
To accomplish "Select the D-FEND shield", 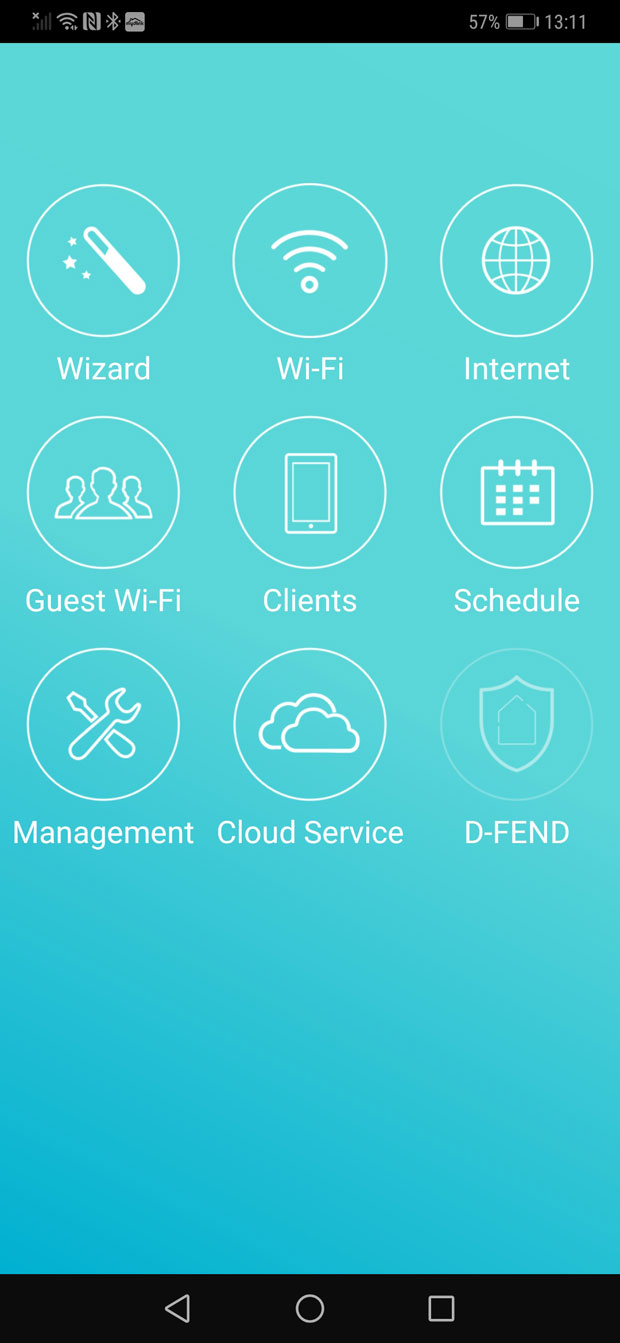I will [517, 724].
